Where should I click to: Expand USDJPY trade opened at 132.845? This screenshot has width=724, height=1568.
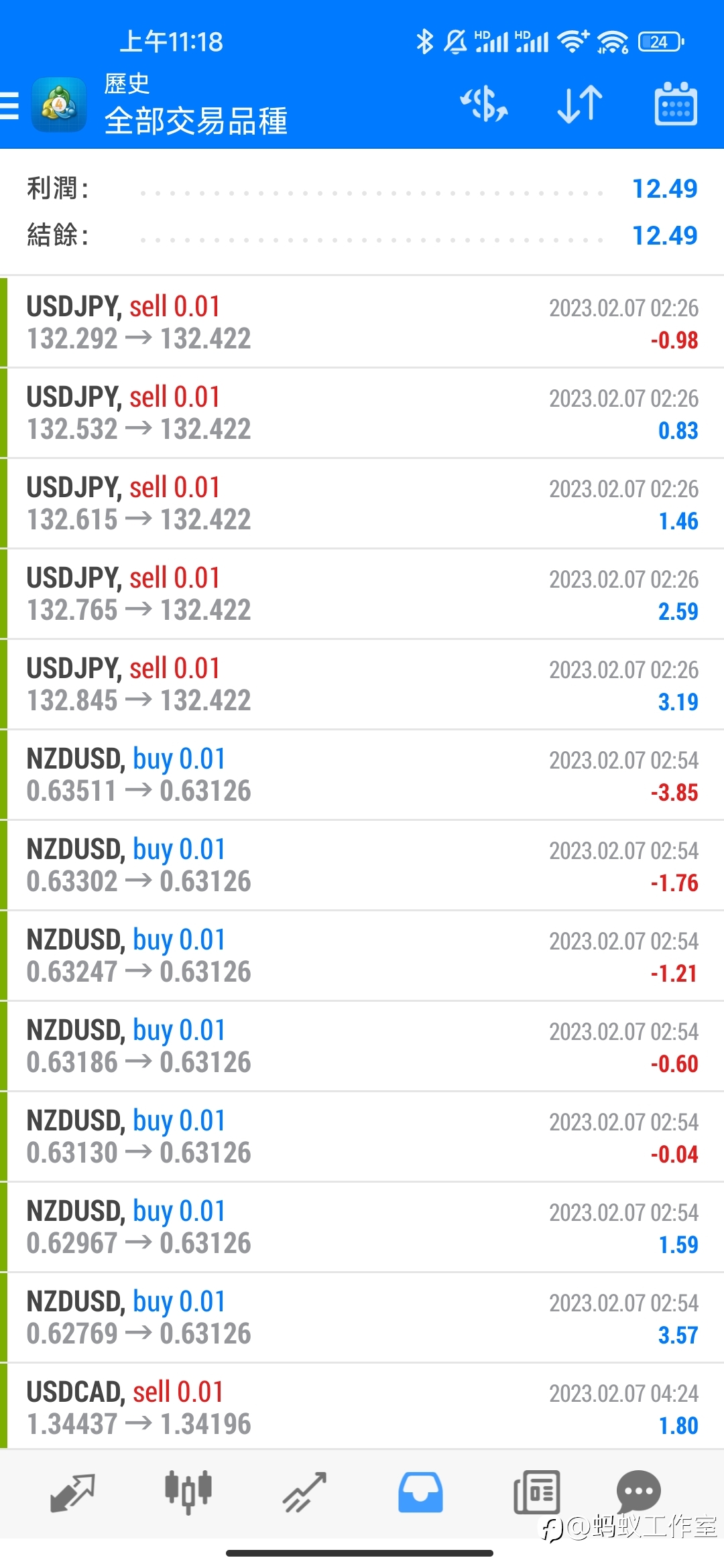tap(362, 684)
